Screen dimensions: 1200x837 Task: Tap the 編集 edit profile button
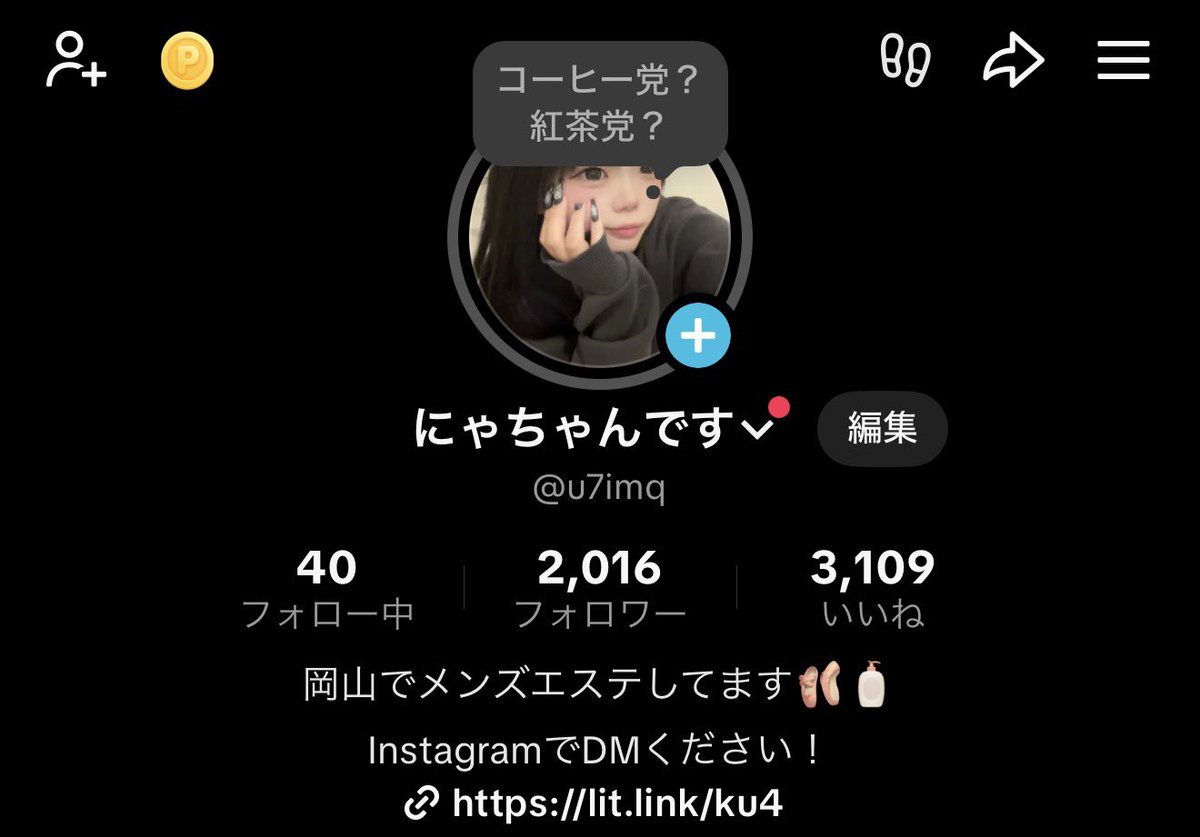click(882, 429)
